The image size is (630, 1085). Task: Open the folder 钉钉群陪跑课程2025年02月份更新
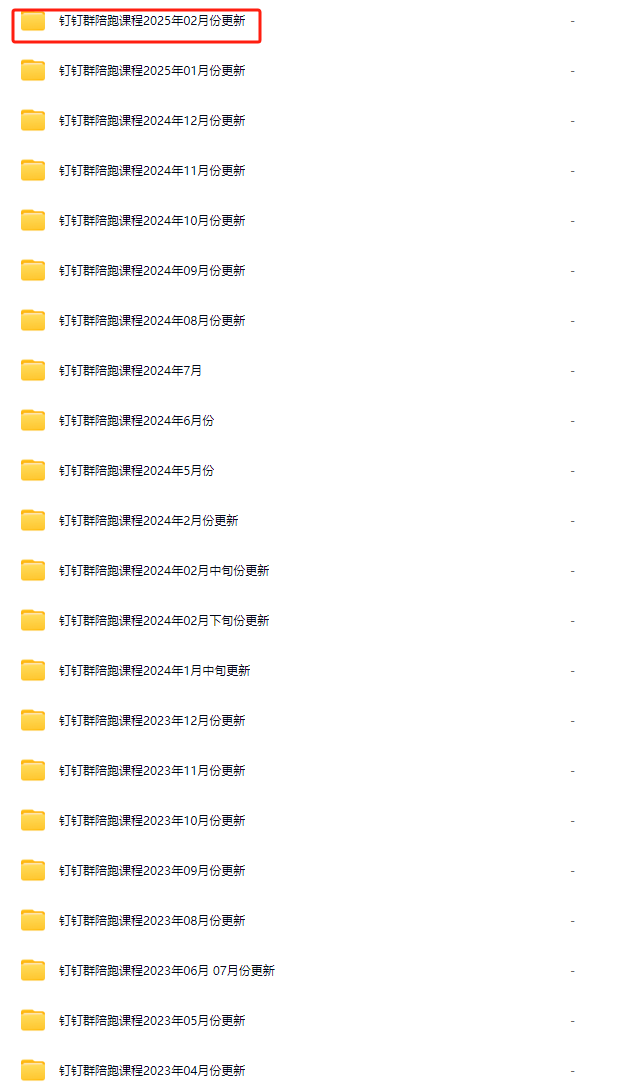(152, 21)
